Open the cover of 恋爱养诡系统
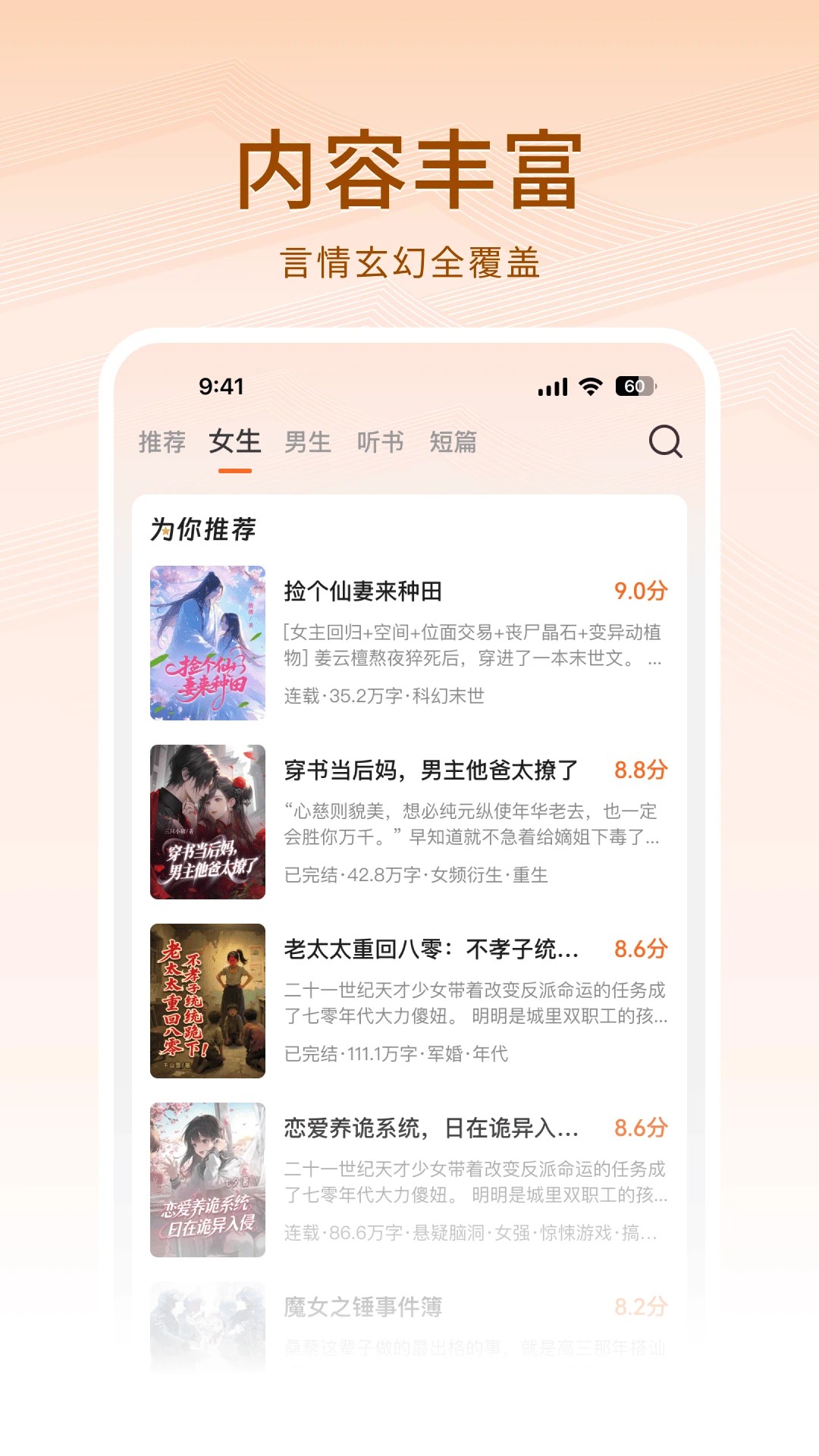This screenshot has height=1456, width=819. coord(206,1181)
